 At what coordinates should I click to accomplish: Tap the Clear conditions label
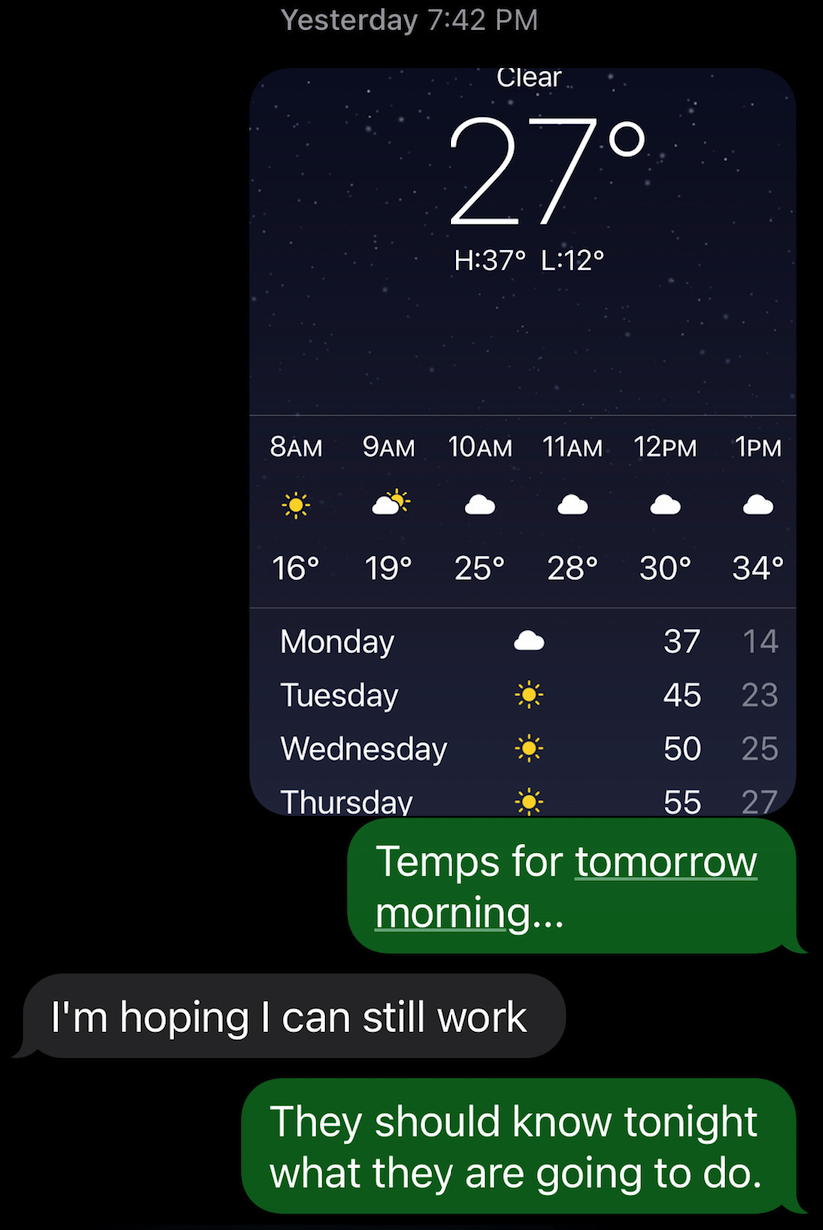[x=528, y=77]
